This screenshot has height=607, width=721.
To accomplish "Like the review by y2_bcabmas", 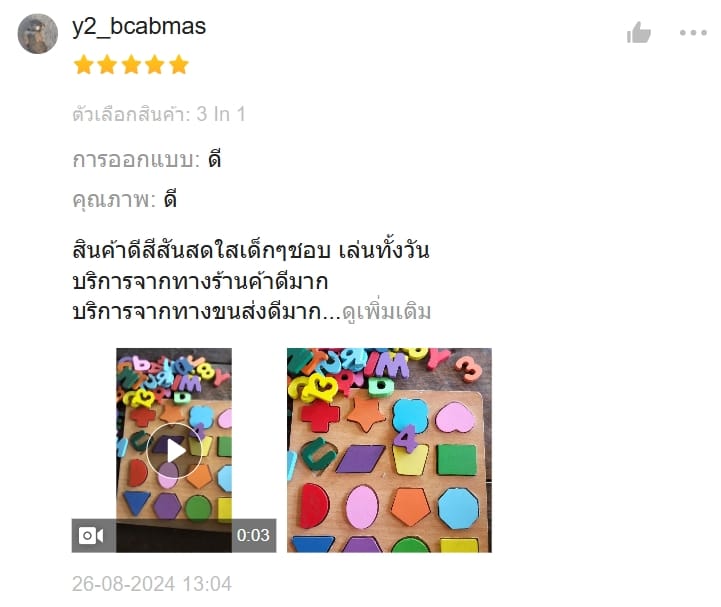I will (x=638, y=33).
